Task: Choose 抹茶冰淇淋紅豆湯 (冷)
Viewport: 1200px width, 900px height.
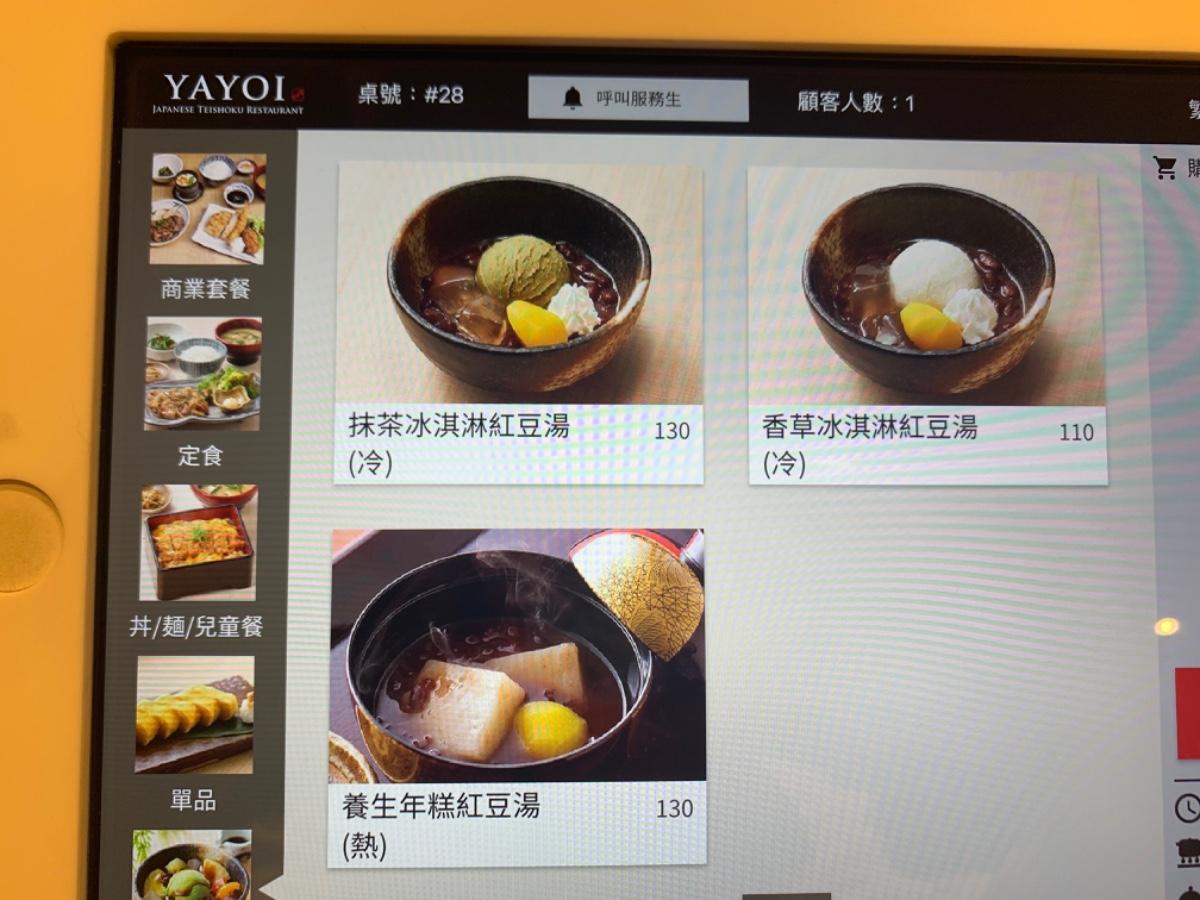Action: click(x=519, y=320)
